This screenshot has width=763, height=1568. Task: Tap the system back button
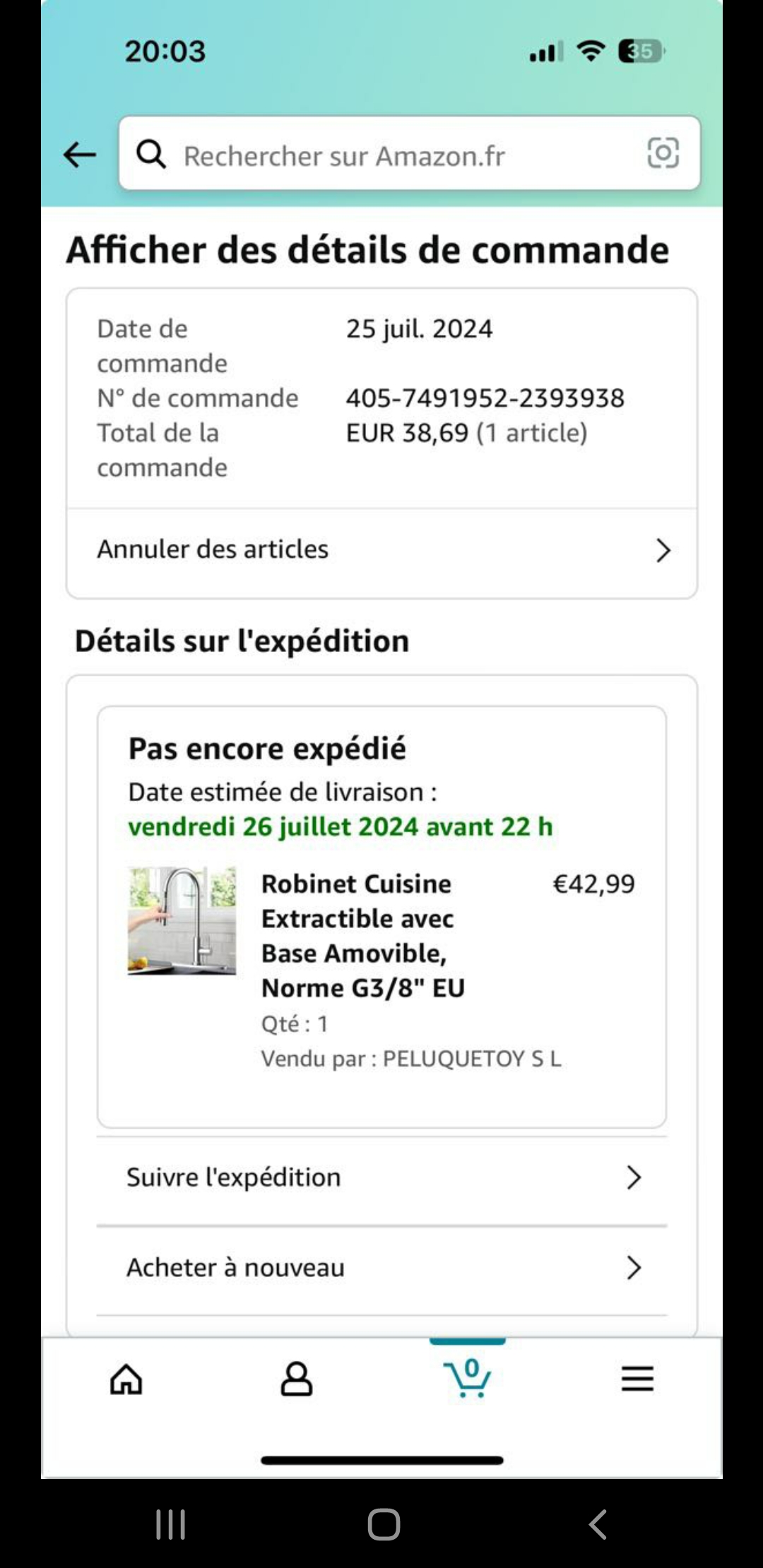click(598, 1524)
